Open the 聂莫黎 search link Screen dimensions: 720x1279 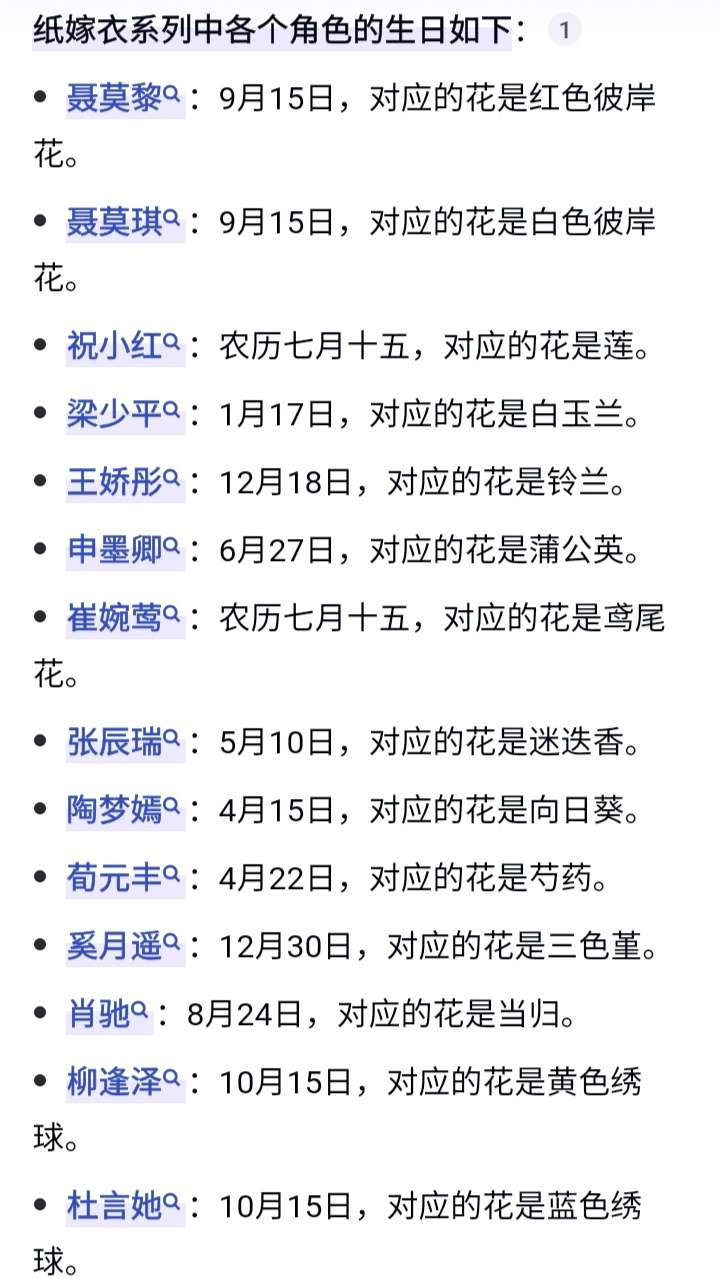click(123, 99)
